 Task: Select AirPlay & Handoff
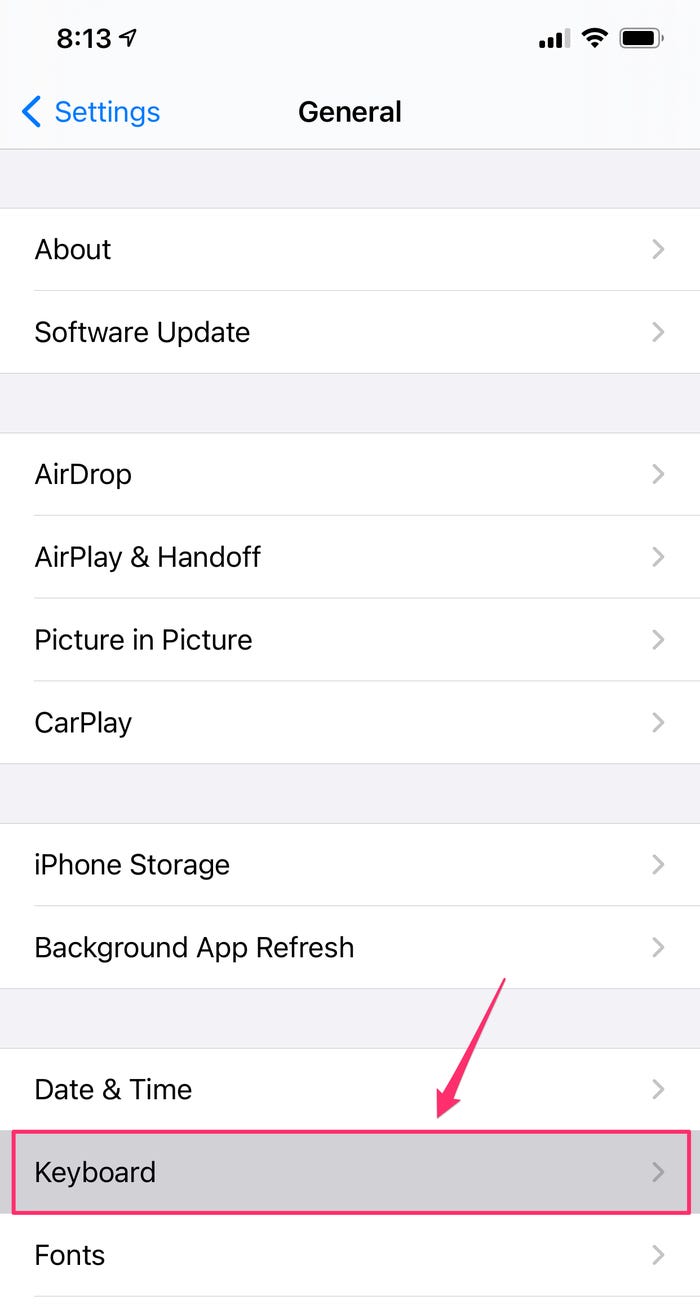(x=350, y=557)
